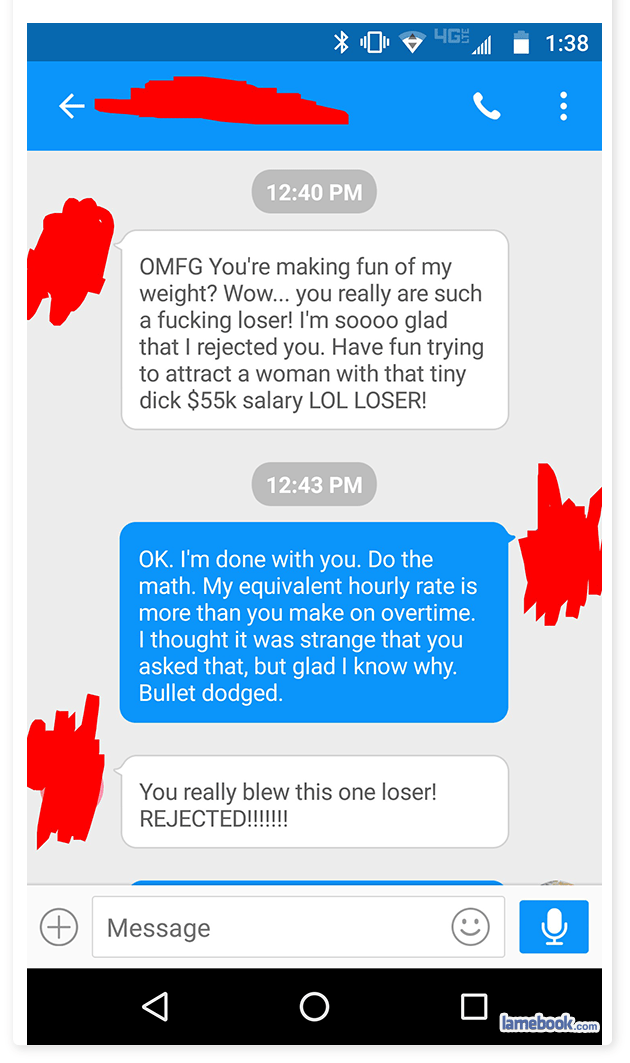
Task: Open the emoji picker
Action: tap(470, 927)
